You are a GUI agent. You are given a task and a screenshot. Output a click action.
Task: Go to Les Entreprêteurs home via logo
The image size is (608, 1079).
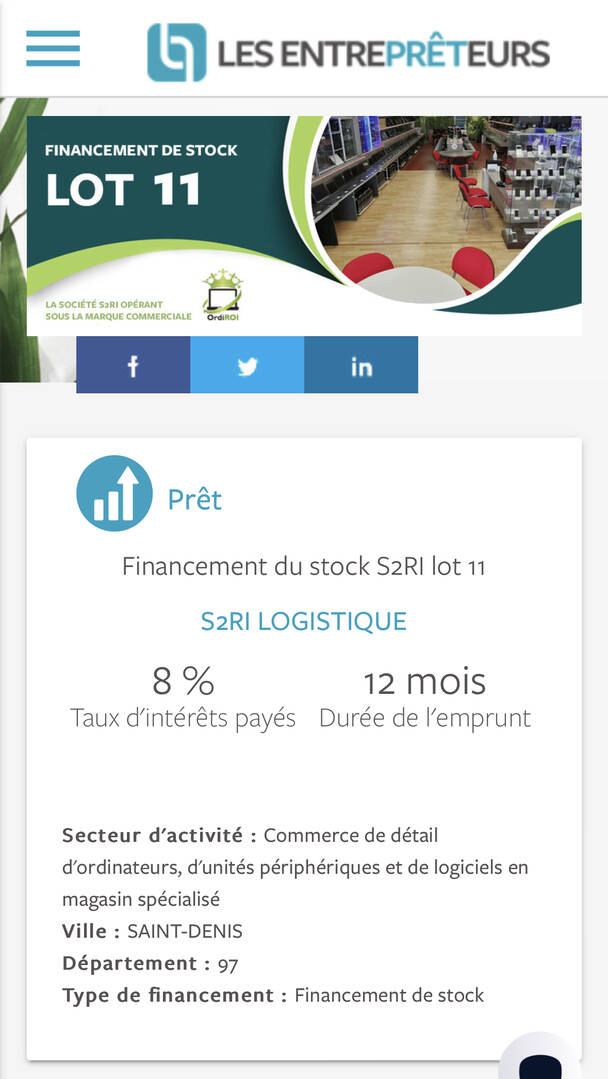pyautogui.click(x=348, y=52)
